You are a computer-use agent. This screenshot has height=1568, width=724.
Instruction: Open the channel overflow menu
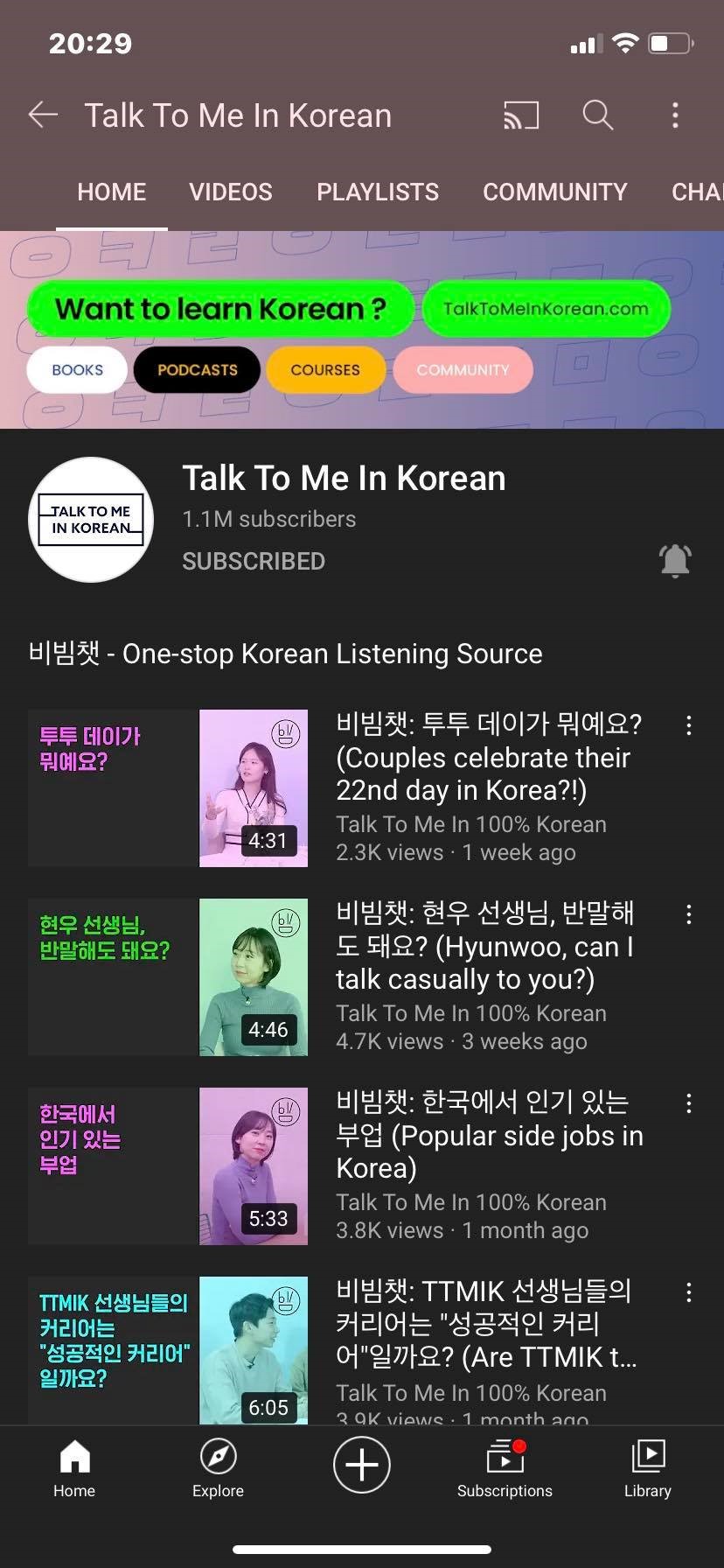click(675, 115)
